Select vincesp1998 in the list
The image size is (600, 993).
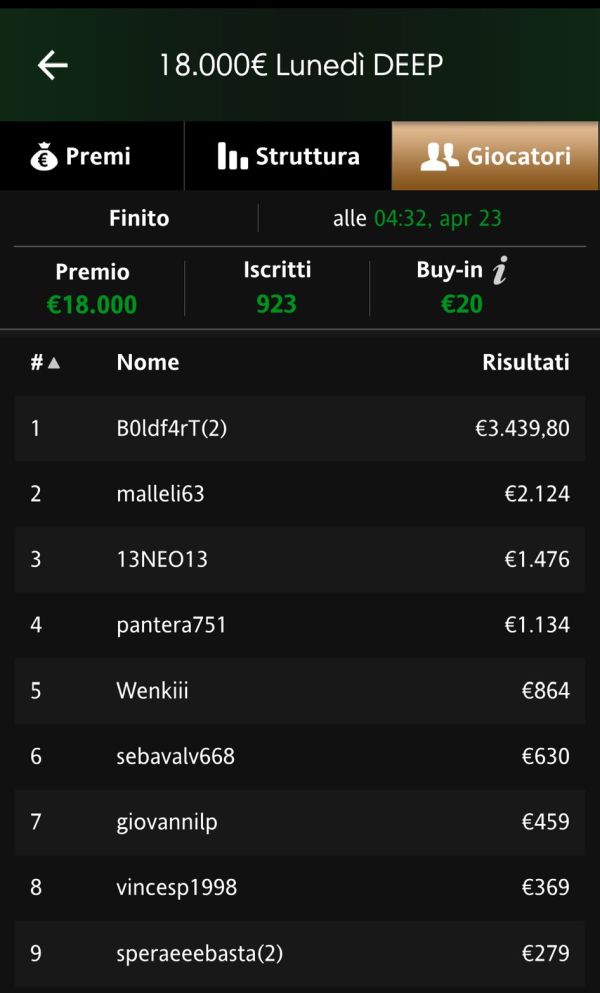tap(299, 887)
